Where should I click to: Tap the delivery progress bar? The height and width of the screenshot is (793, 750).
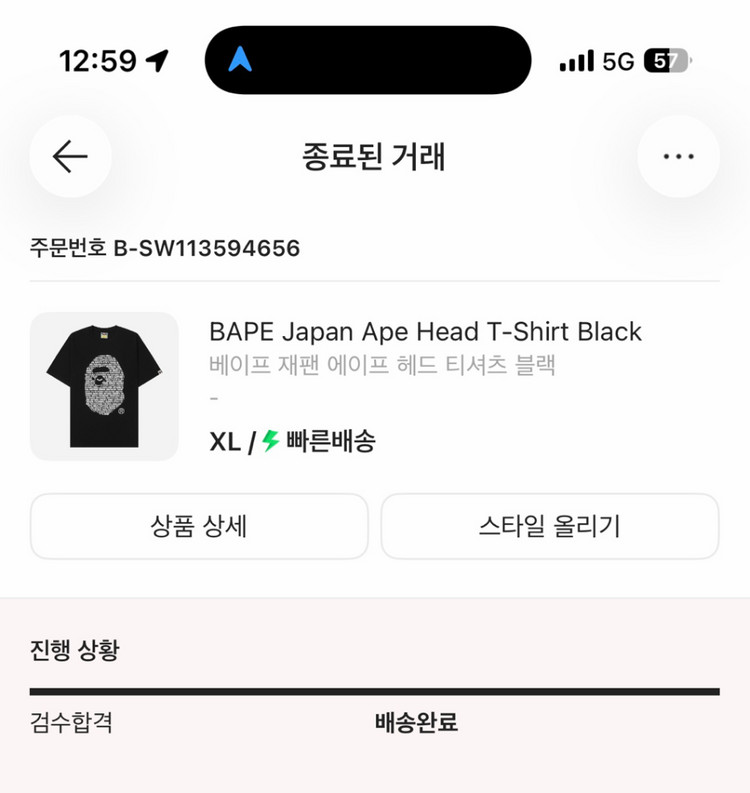[x=375, y=688]
